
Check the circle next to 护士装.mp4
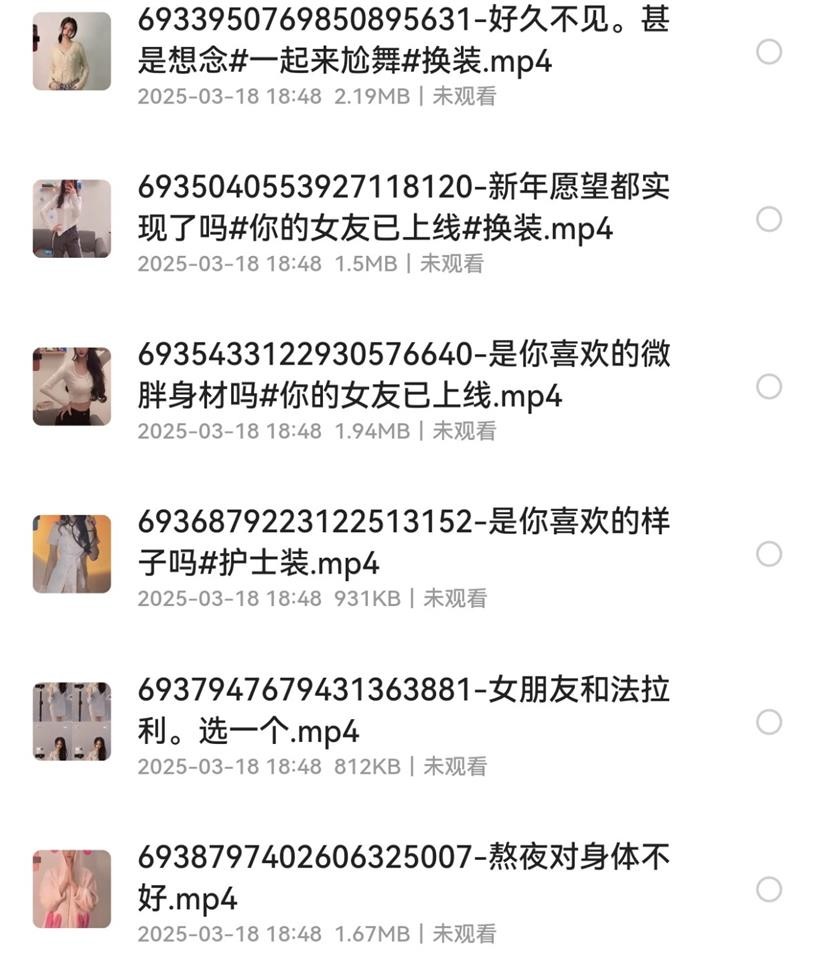click(x=768, y=554)
